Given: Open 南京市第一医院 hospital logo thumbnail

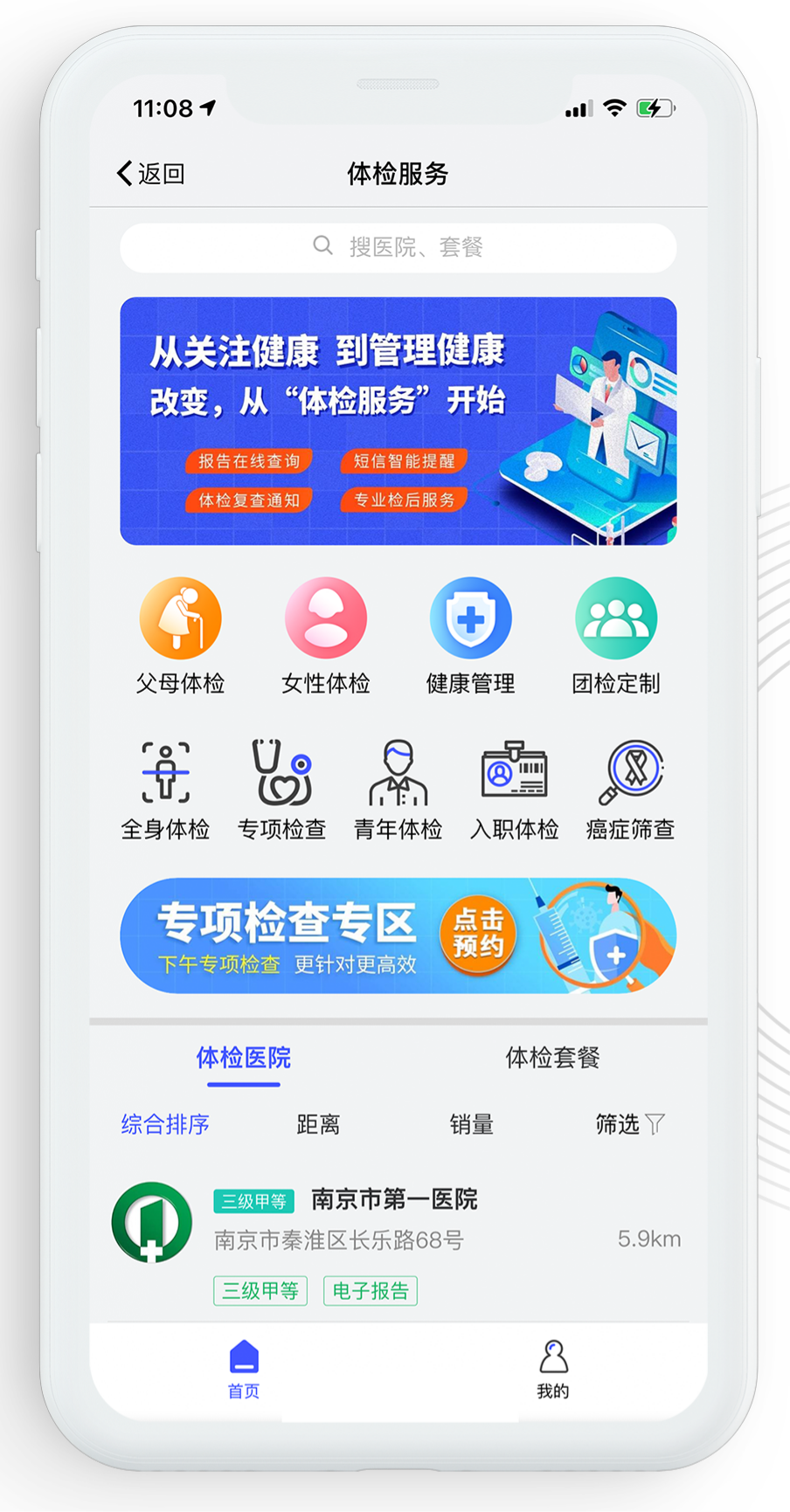Looking at the screenshot, I should [151, 1222].
